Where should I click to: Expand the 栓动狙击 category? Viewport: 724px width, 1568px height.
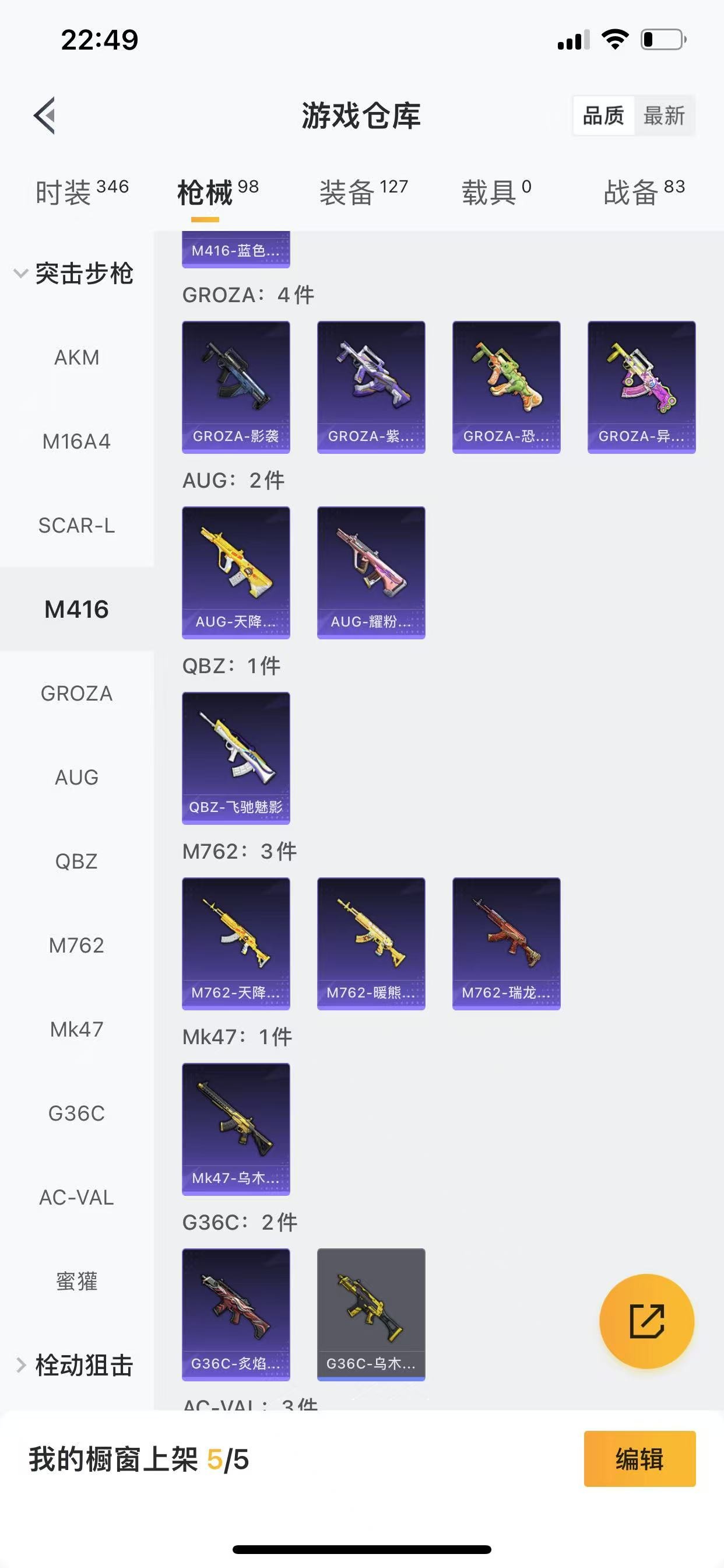[x=74, y=1366]
